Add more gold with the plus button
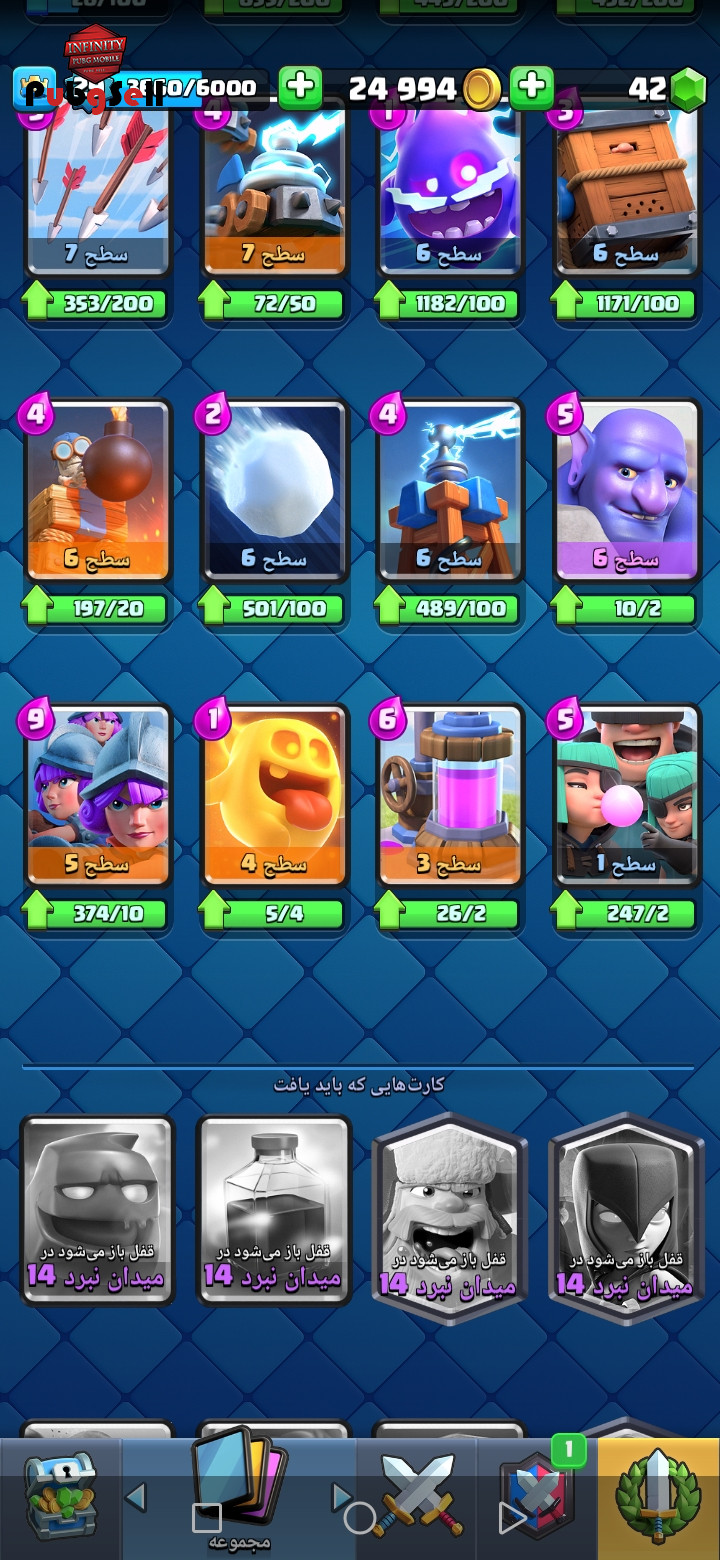The width and height of the screenshot is (720, 1560). pyautogui.click(x=299, y=88)
